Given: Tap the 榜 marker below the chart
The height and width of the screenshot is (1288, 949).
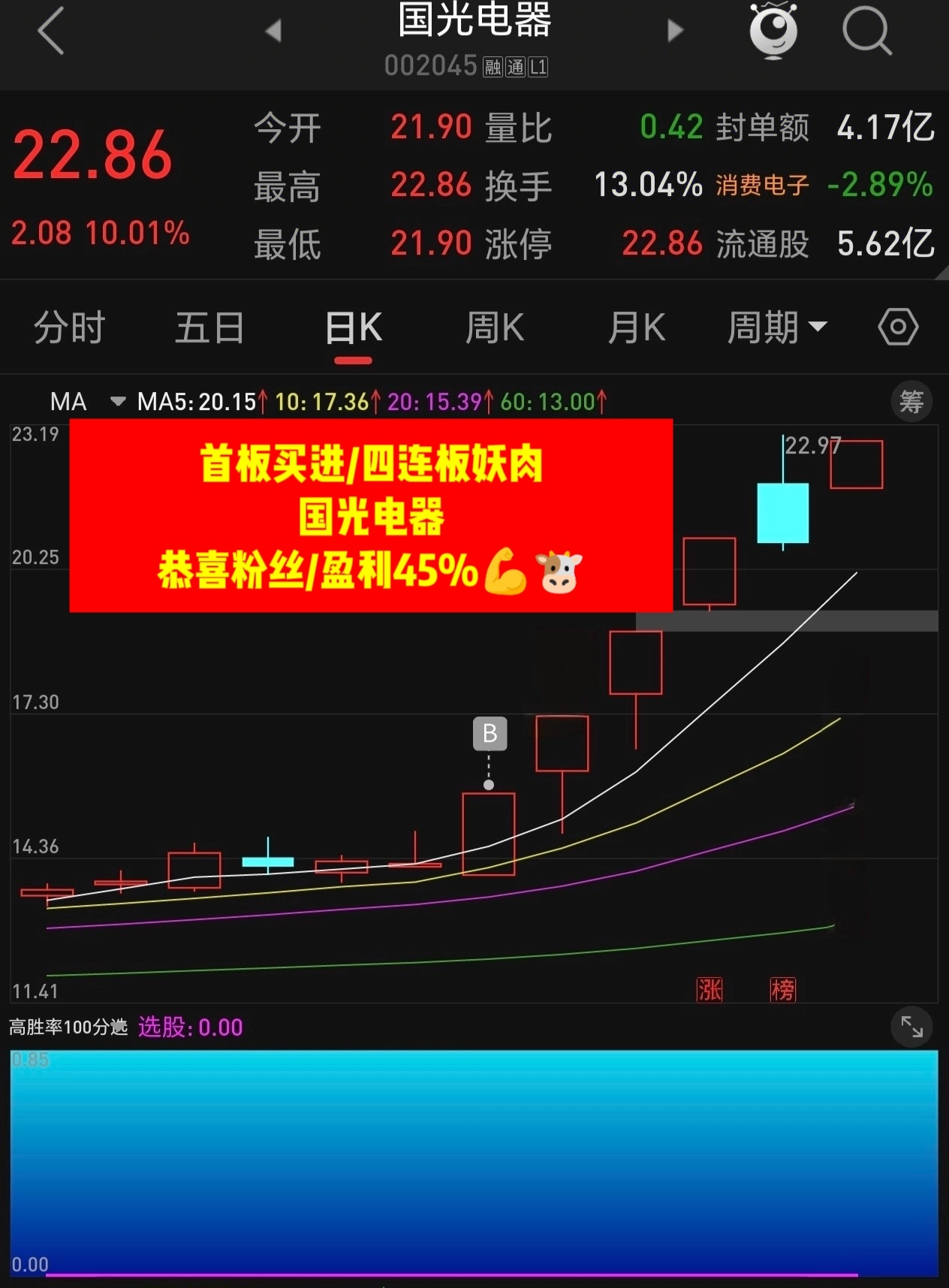Looking at the screenshot, I should 782,990.
